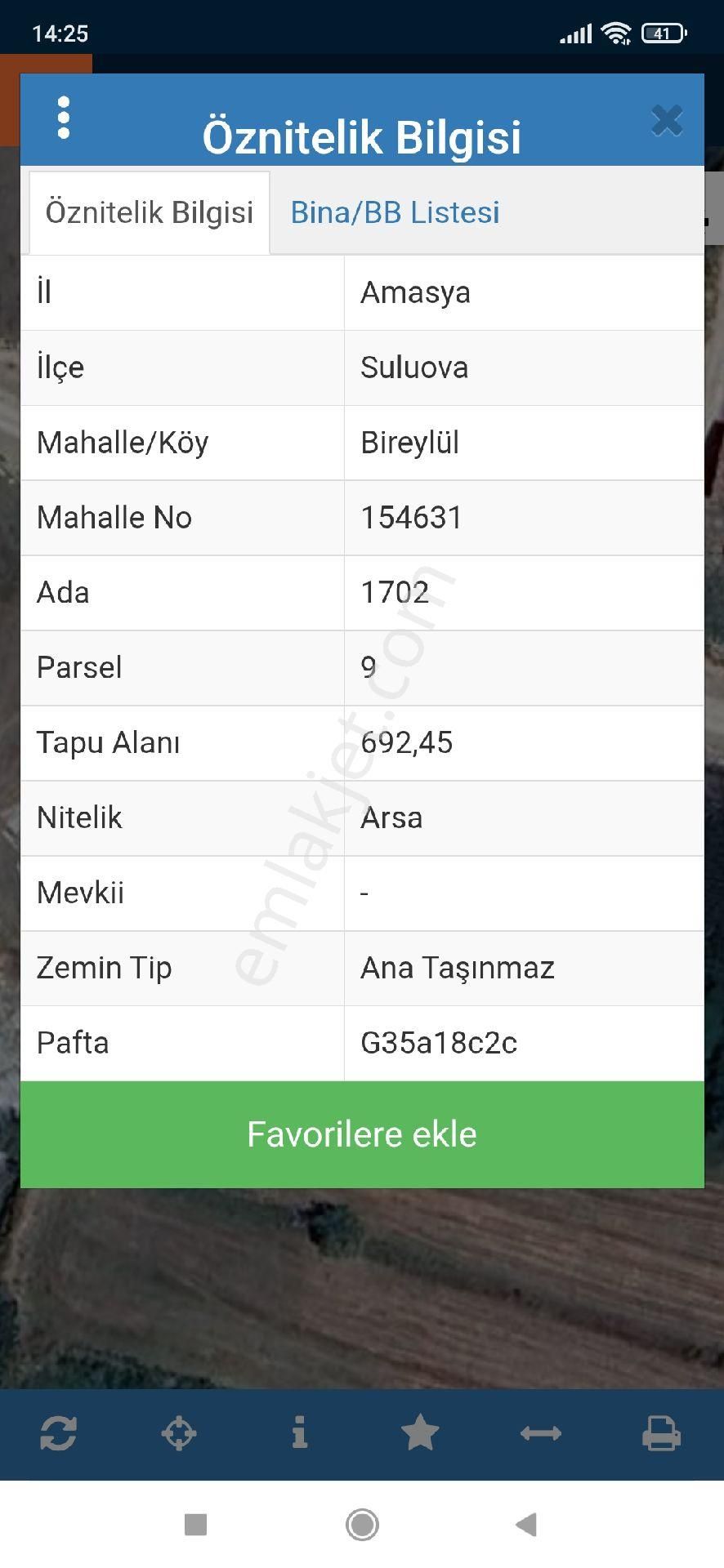724x1568 pixels.
Task: Tap the Android back navigation button
Action: (x=524, y=1524)
